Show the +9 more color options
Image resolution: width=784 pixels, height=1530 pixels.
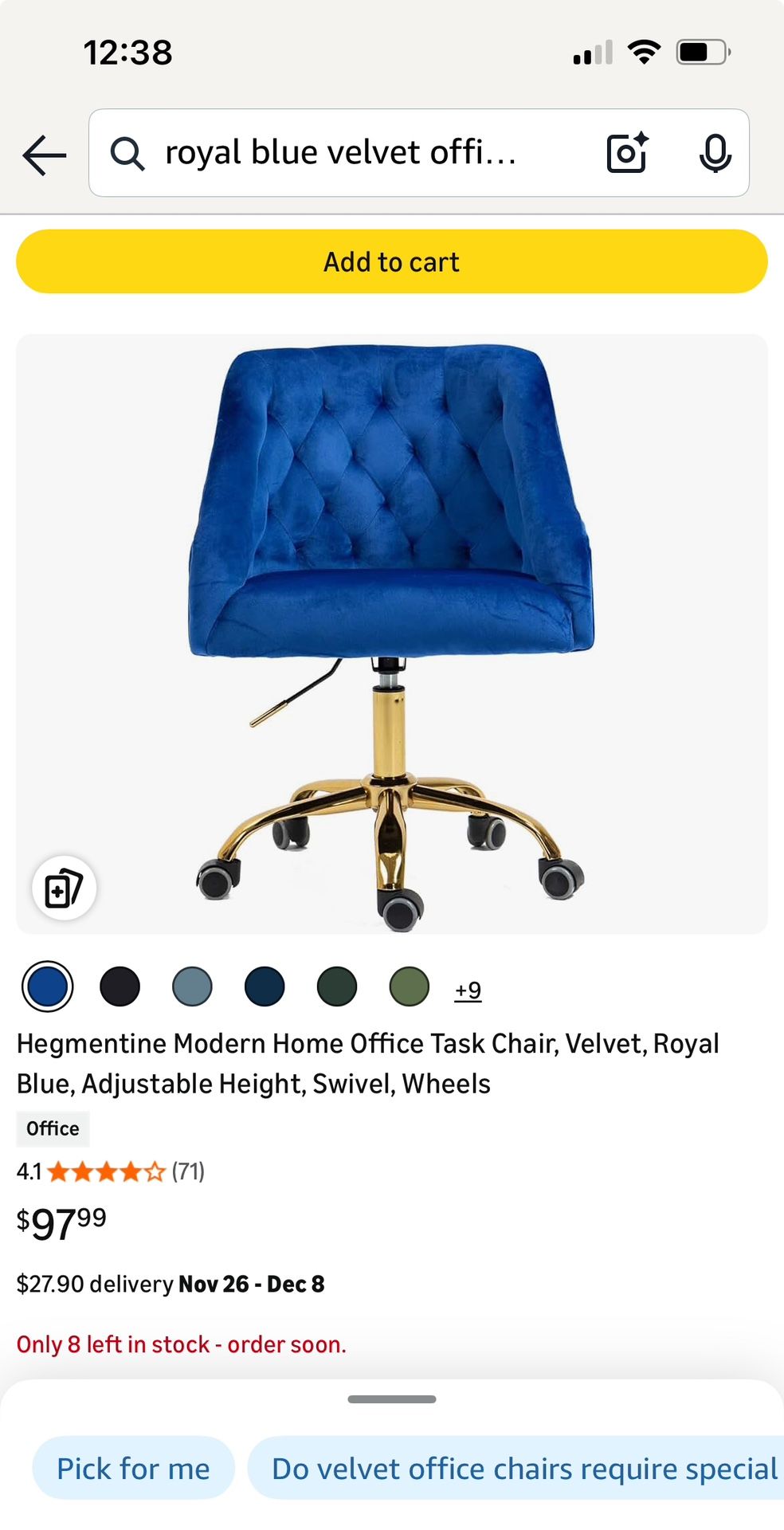point(468,991)
